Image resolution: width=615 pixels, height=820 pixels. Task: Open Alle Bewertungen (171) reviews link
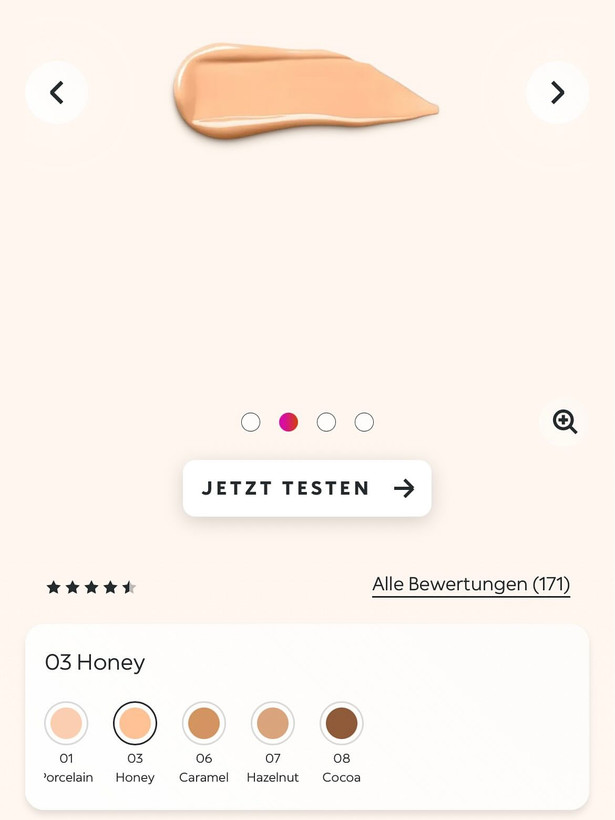(471, 584)
